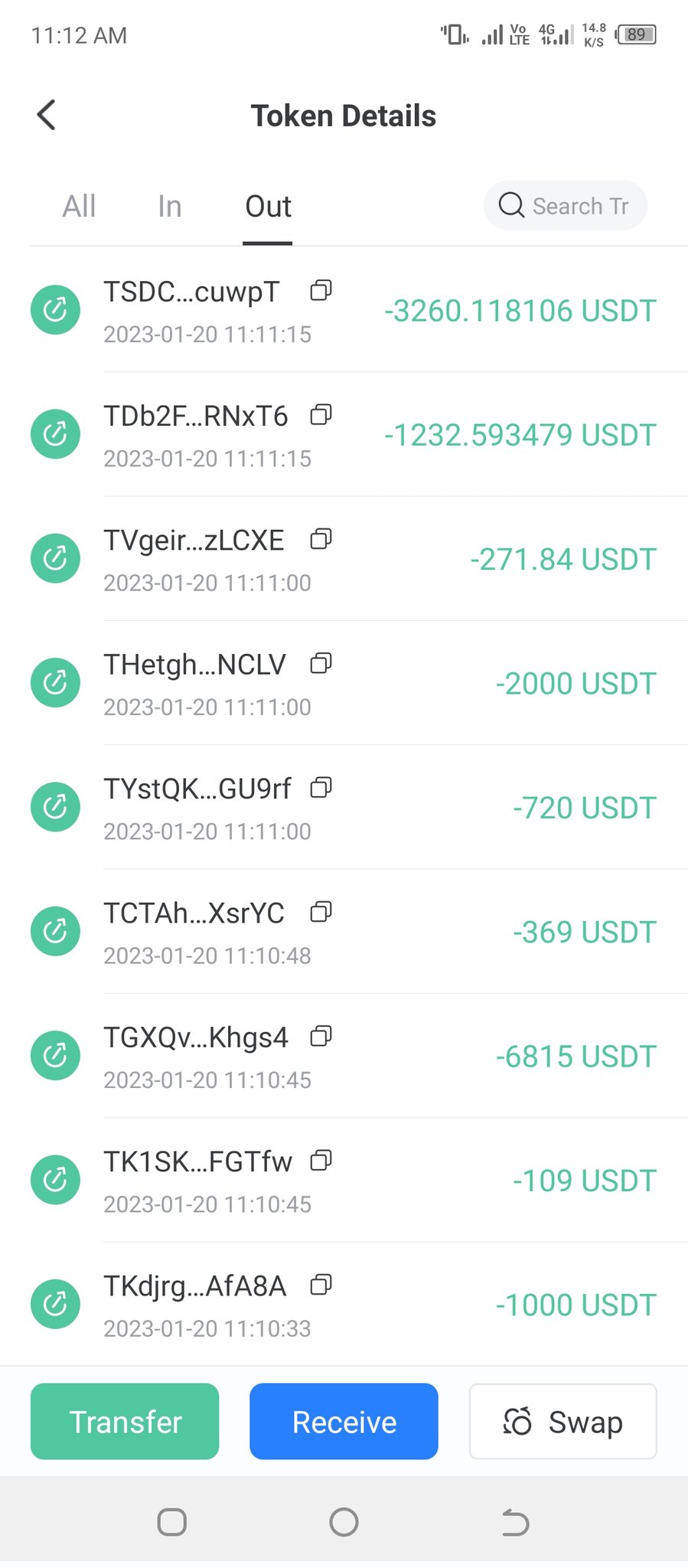
Task: Copy address TGXQv...Khgs4
Action: (x=321, y=1037)
